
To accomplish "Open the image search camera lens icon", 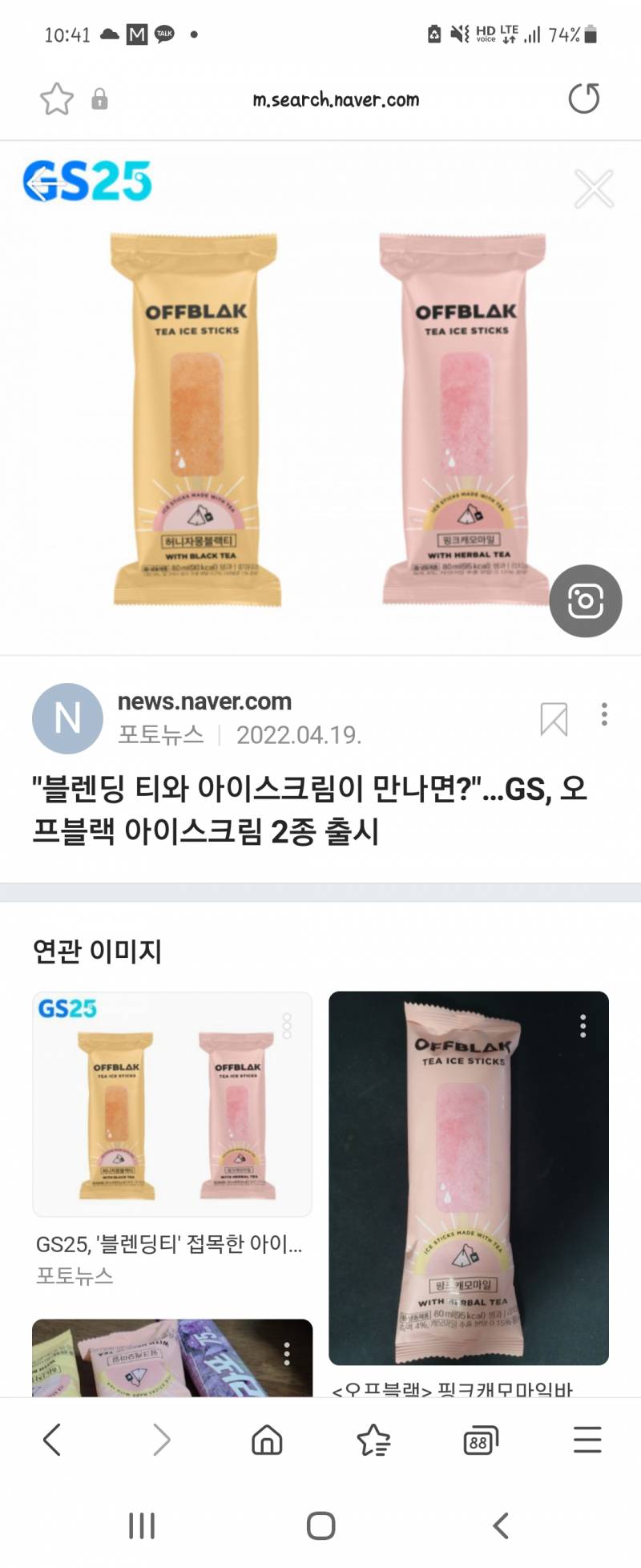I will tap(586, 601).
